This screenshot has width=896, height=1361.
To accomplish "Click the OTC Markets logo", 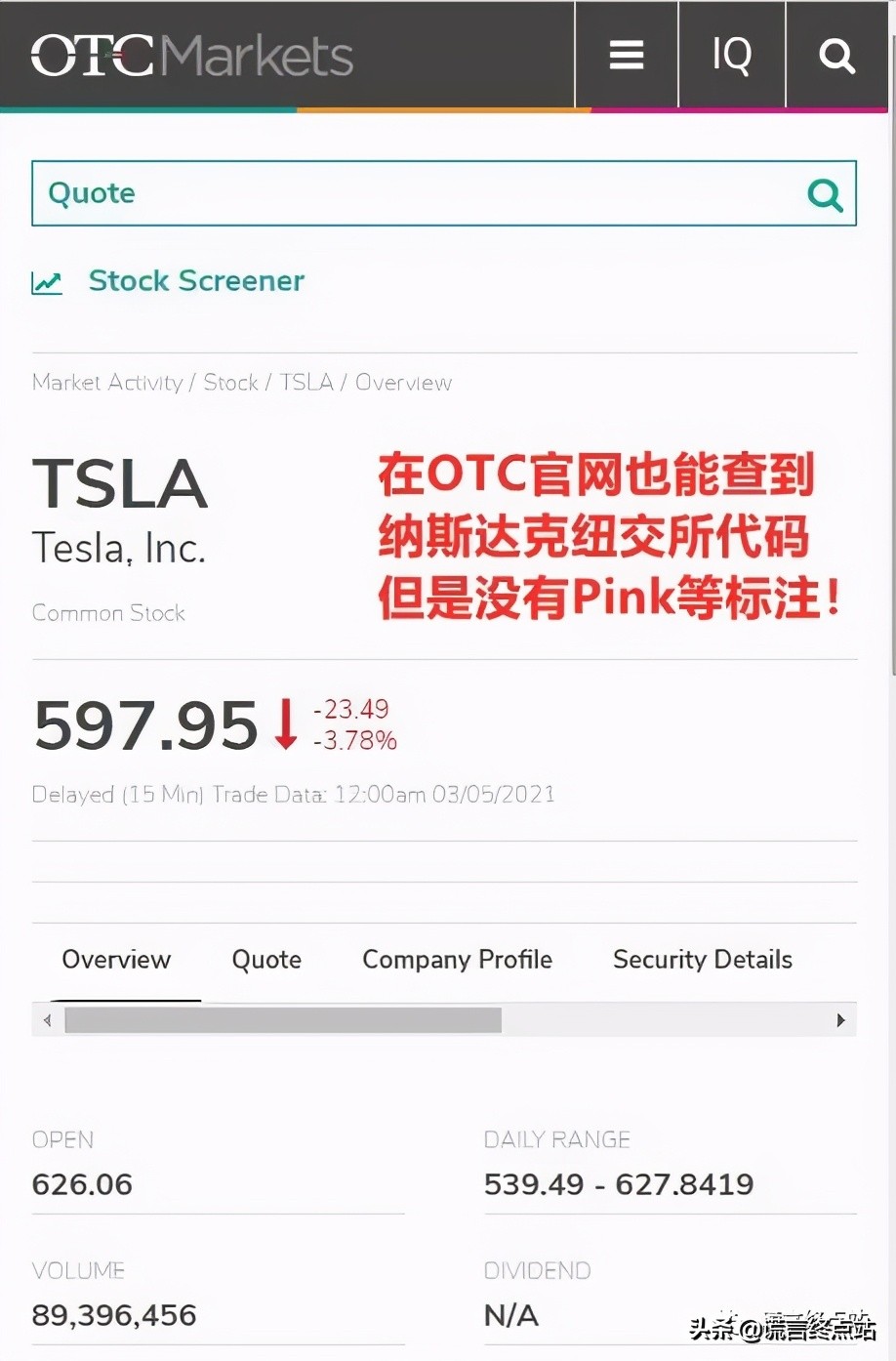I will tap(190, 55).
